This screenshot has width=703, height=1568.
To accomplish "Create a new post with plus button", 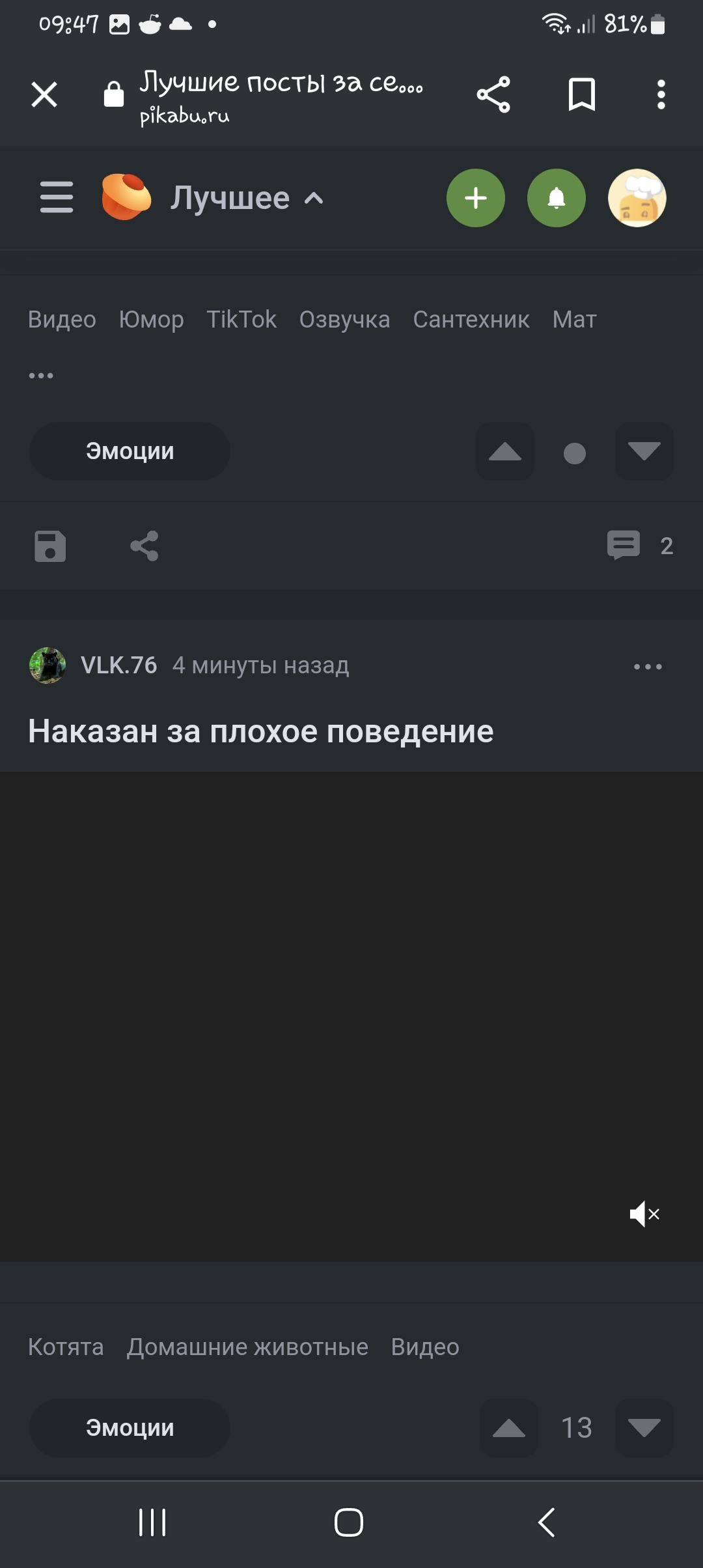I will (x=476, y=198).
